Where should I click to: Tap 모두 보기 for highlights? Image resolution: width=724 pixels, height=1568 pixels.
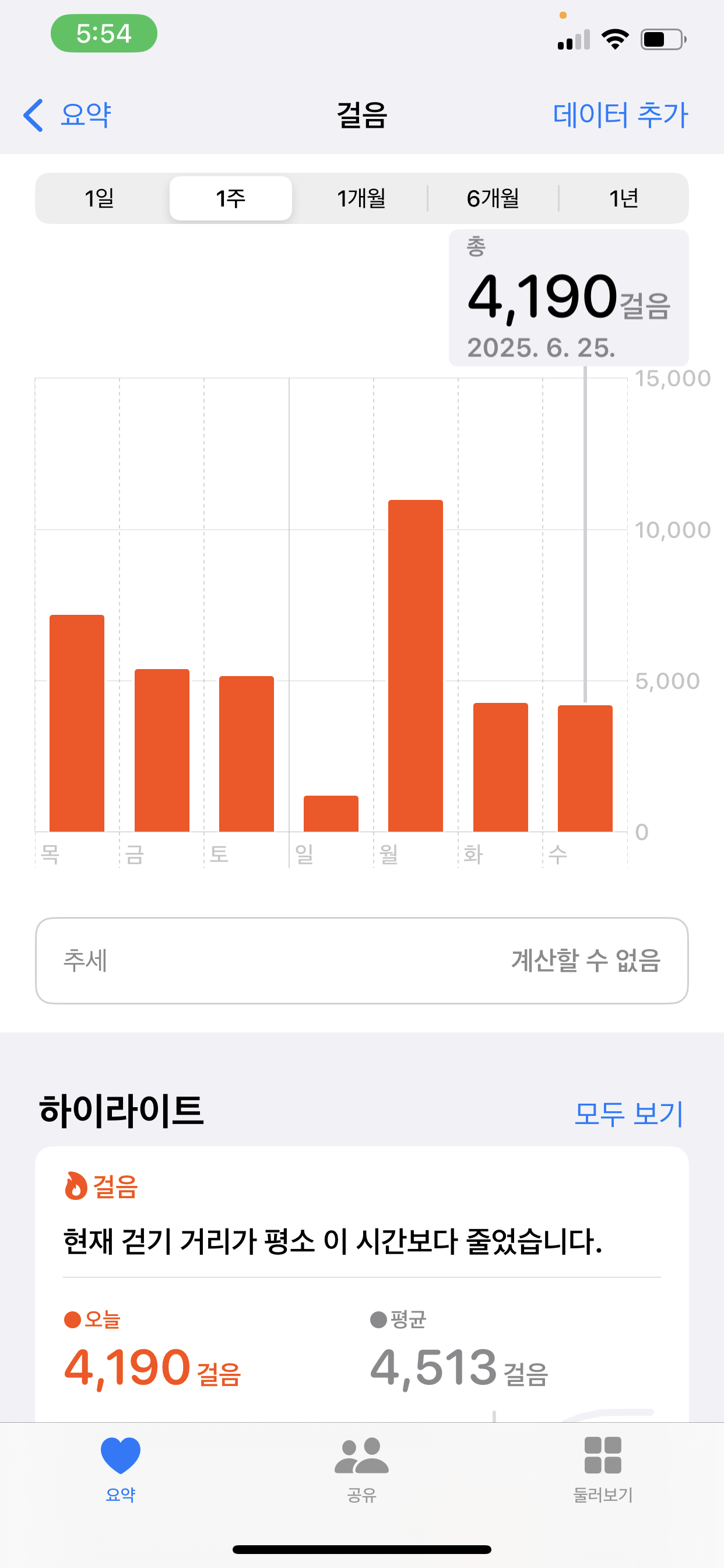(x=628, y=1114)
